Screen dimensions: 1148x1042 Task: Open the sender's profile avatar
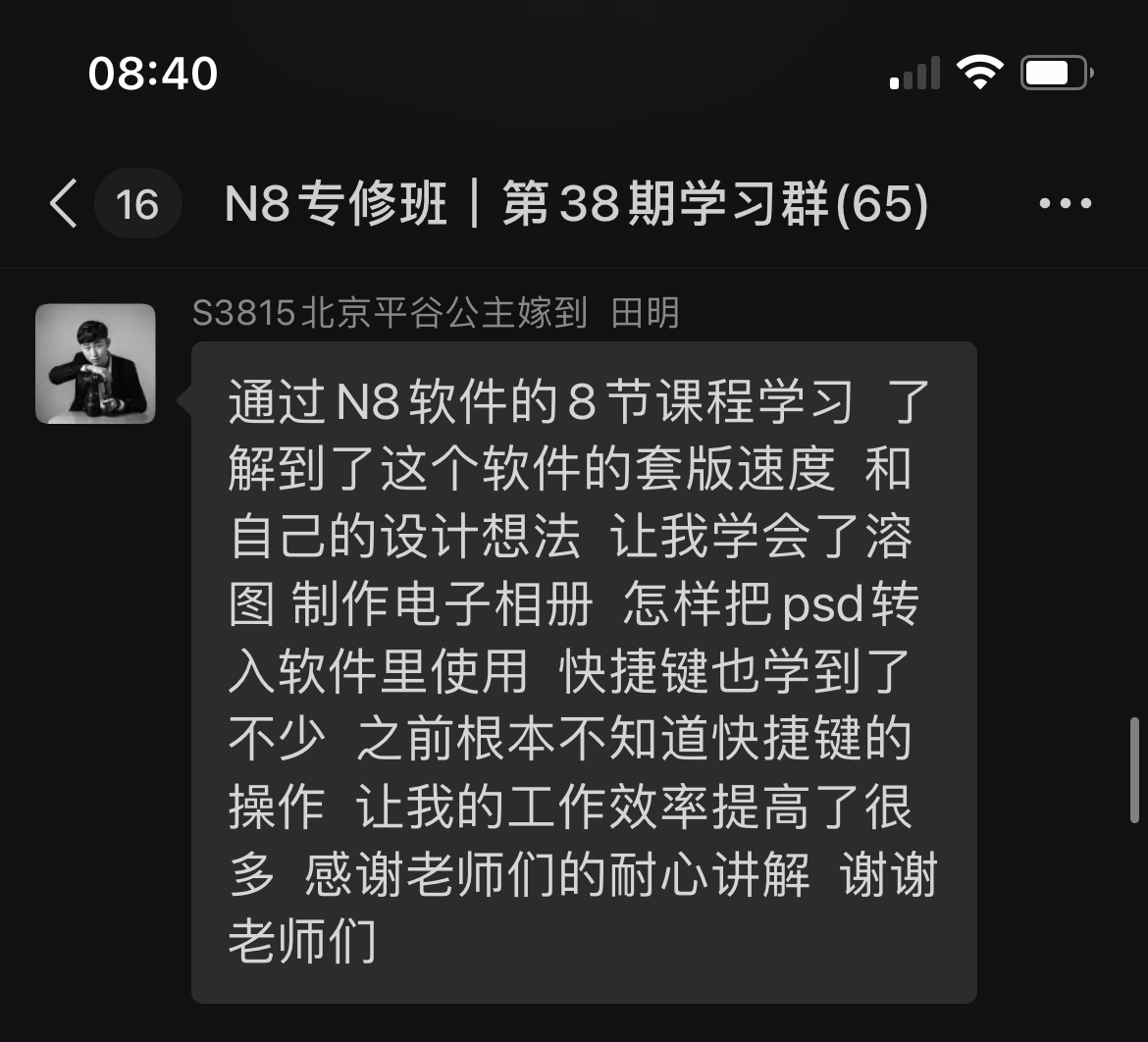(95, 364)
